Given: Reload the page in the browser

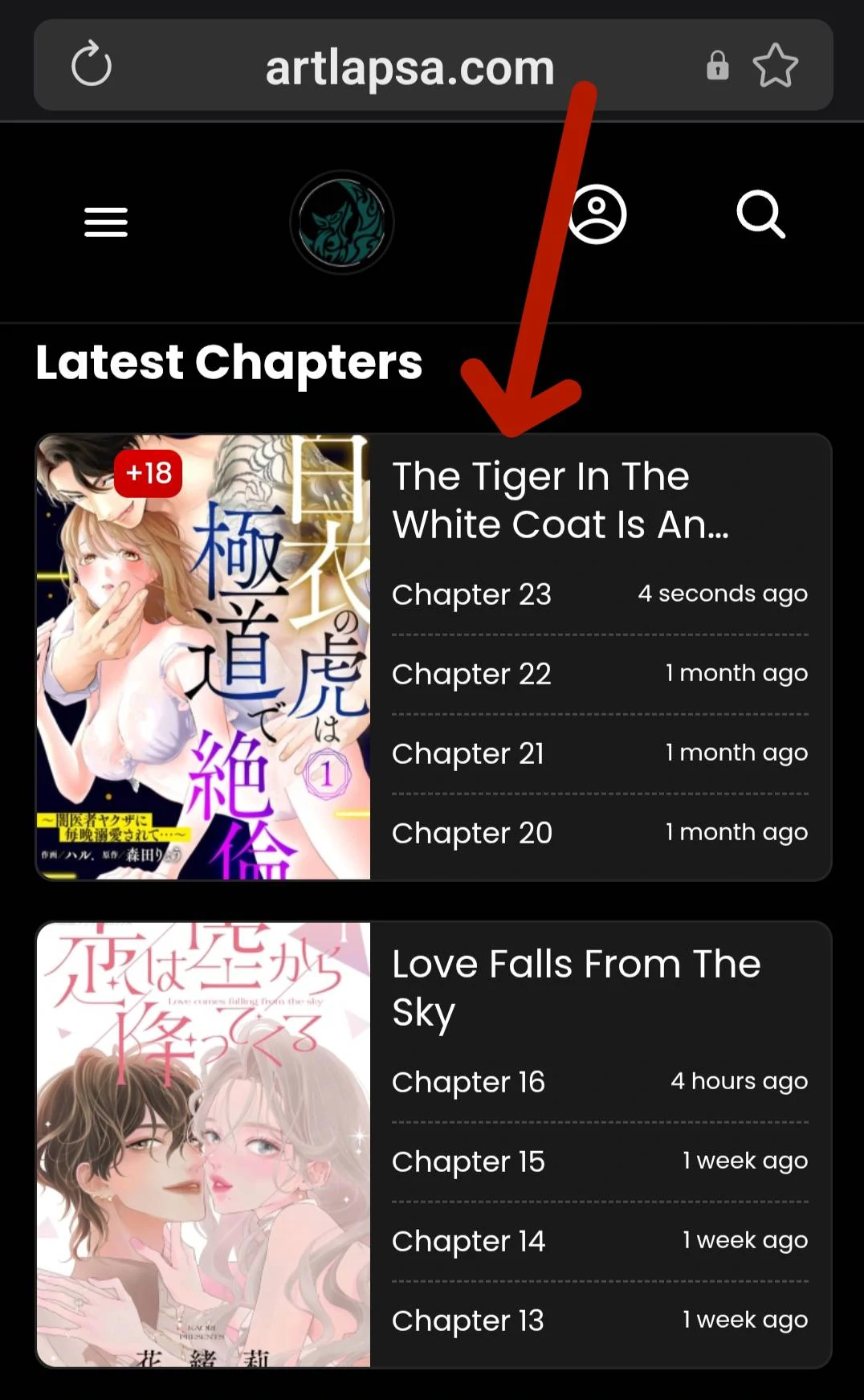Looking at the screenshot, I should [92, 65].
